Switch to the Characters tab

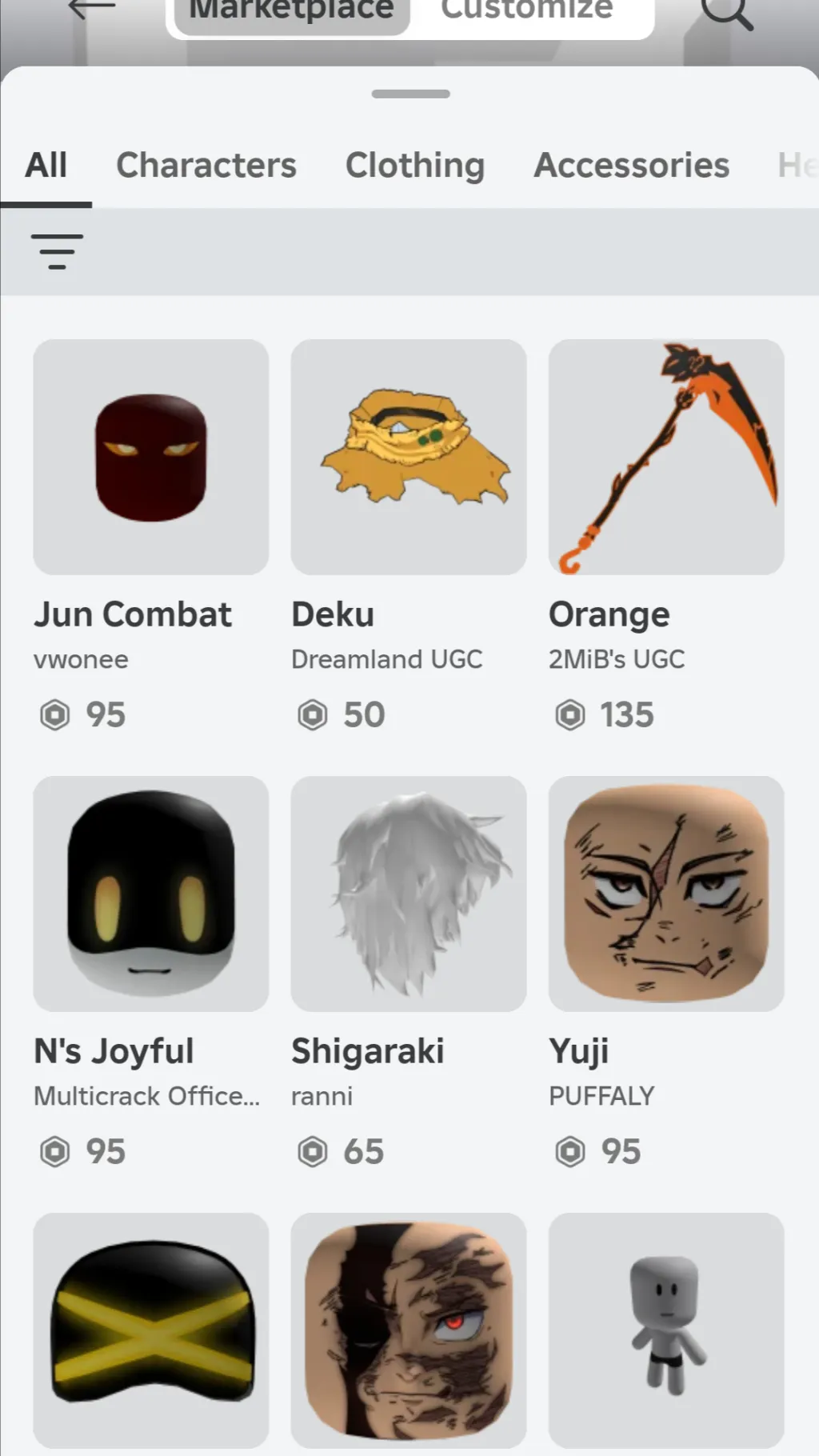(x=206, y=166)
